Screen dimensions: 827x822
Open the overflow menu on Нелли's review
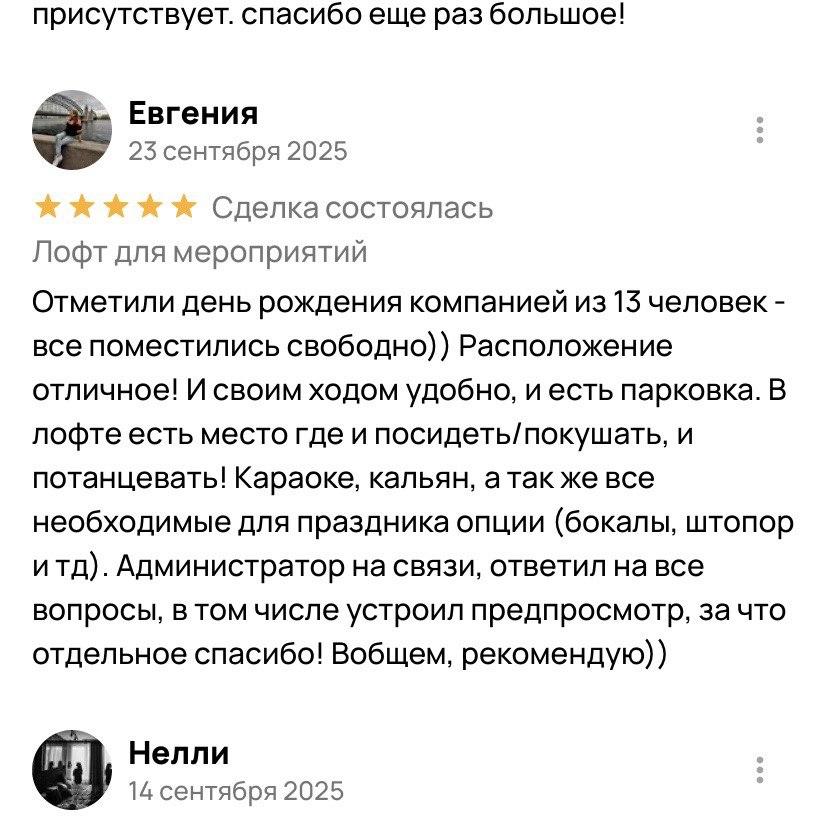click(761, 771)
